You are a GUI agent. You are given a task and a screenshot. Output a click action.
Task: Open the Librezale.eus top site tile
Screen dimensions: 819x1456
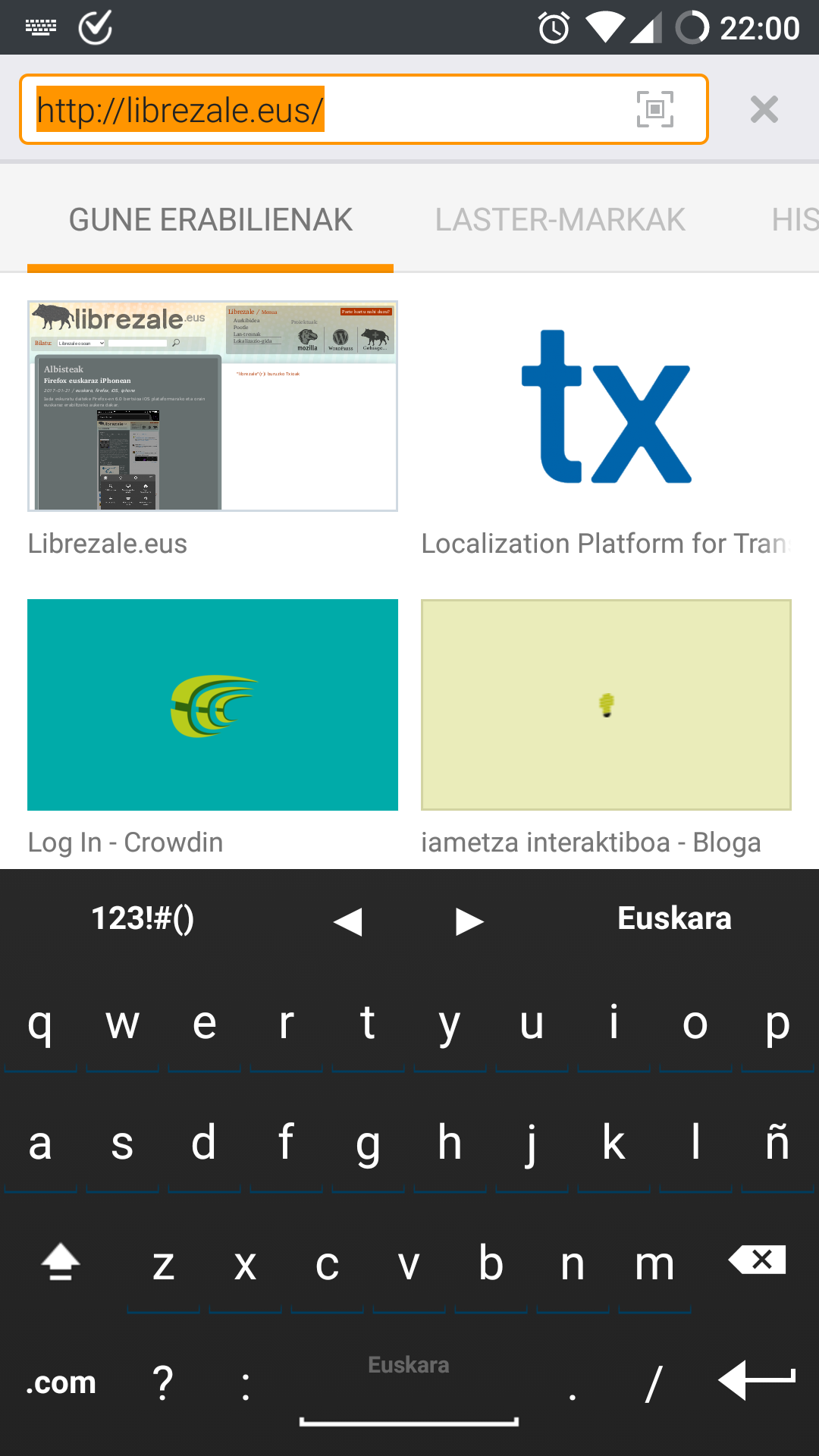click(x=212, y=406)
